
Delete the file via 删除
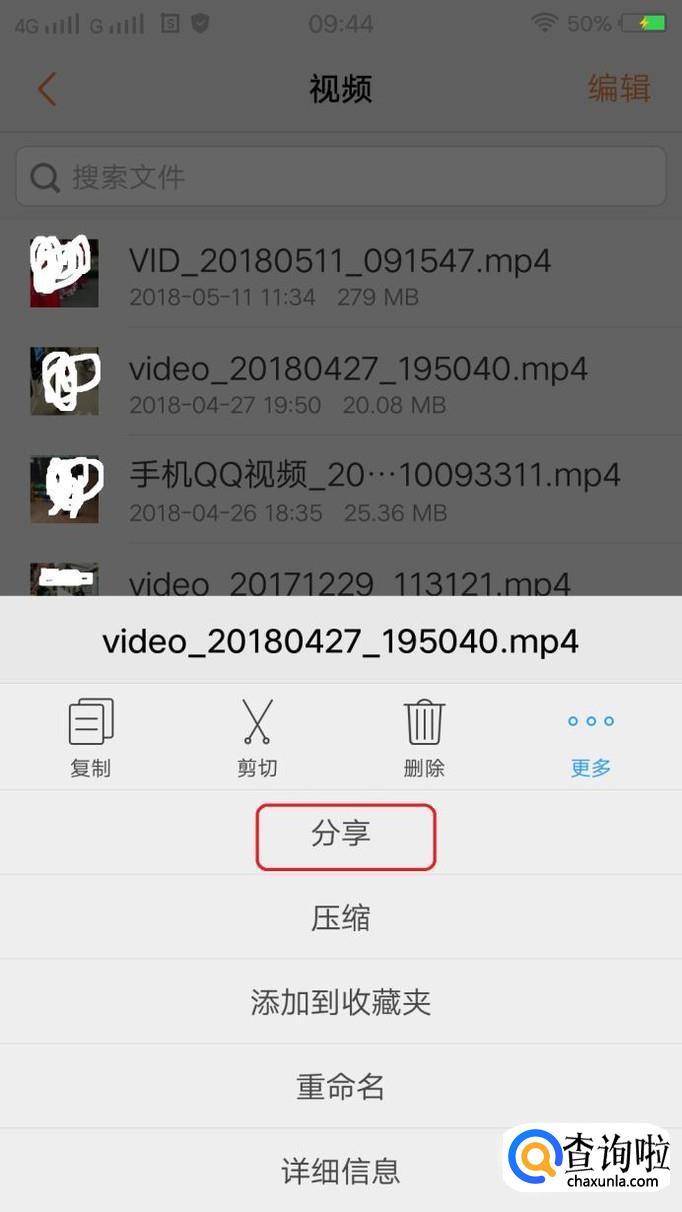(x=424, y=738)
